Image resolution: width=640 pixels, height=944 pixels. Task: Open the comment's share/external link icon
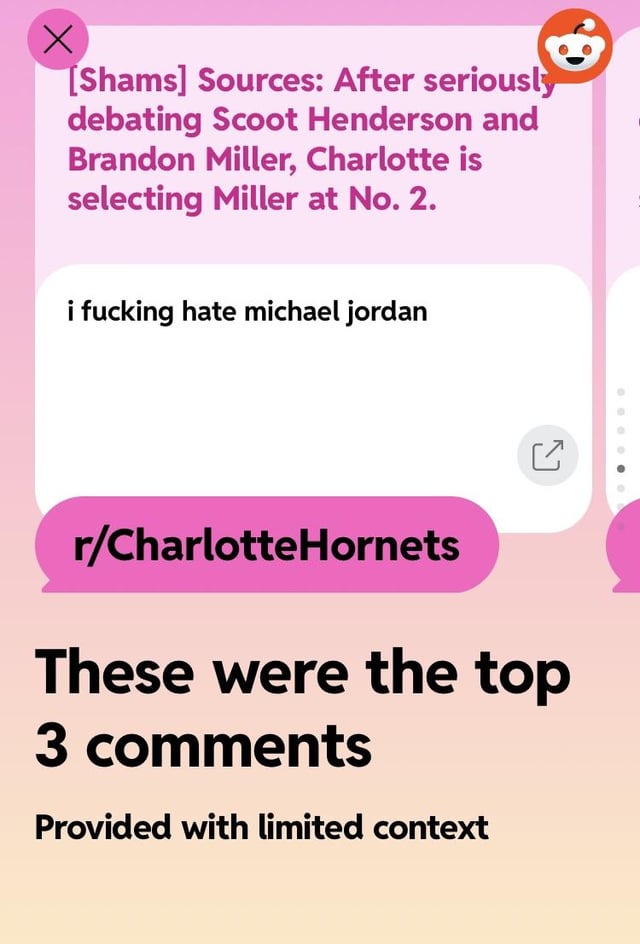[548, 458]
